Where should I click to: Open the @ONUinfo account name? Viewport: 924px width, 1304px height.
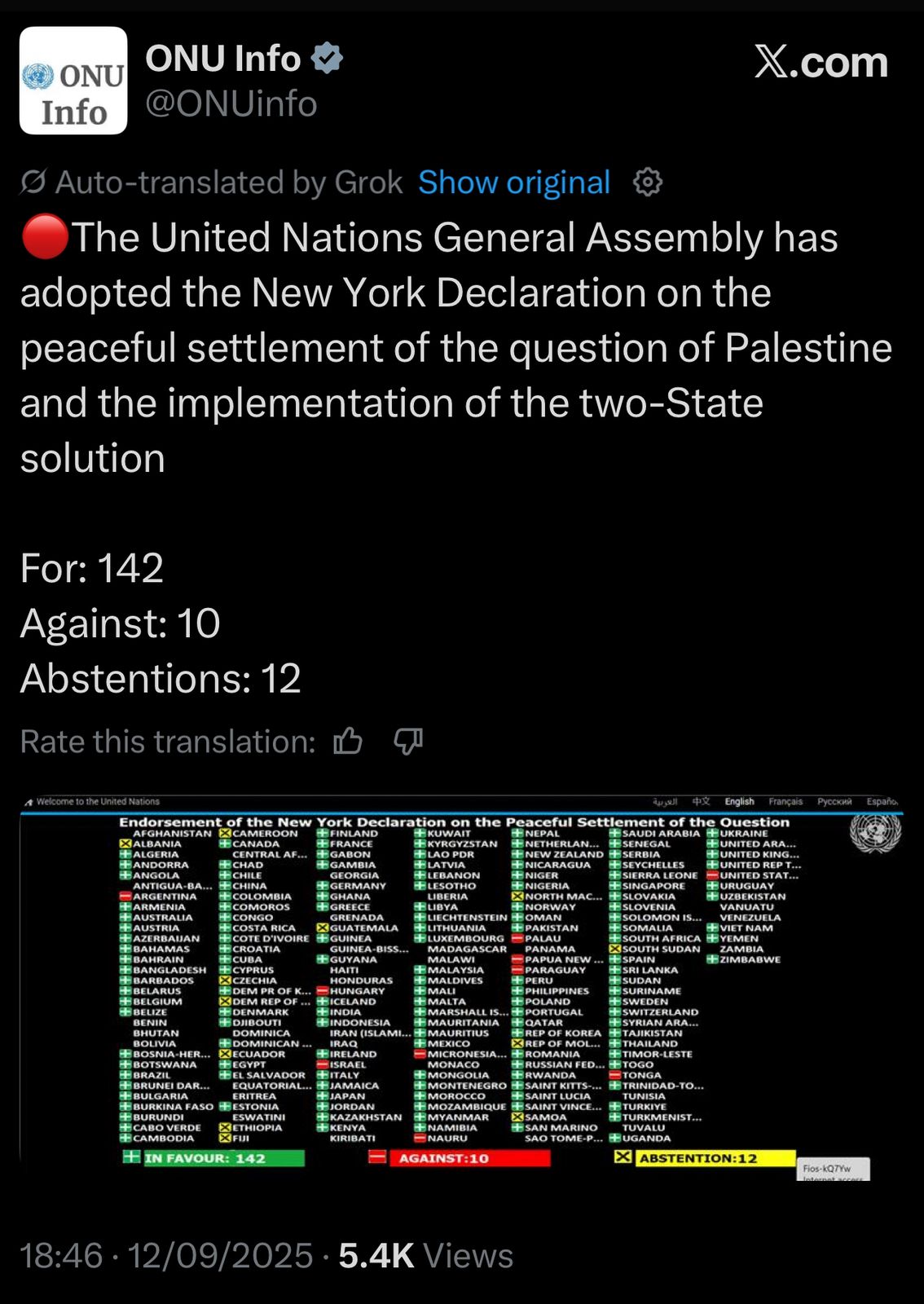pos(231,104)
